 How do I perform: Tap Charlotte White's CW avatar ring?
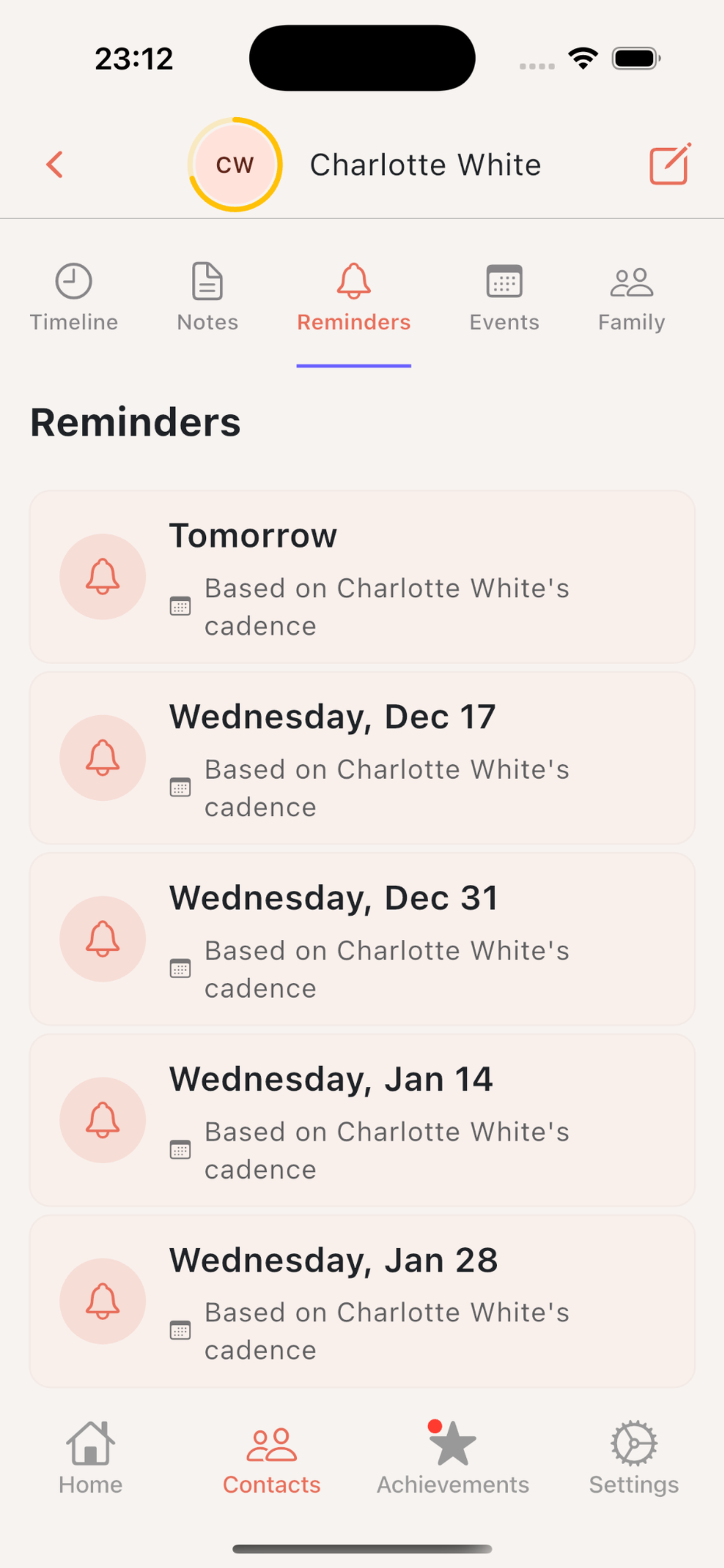tap(235, 164)
